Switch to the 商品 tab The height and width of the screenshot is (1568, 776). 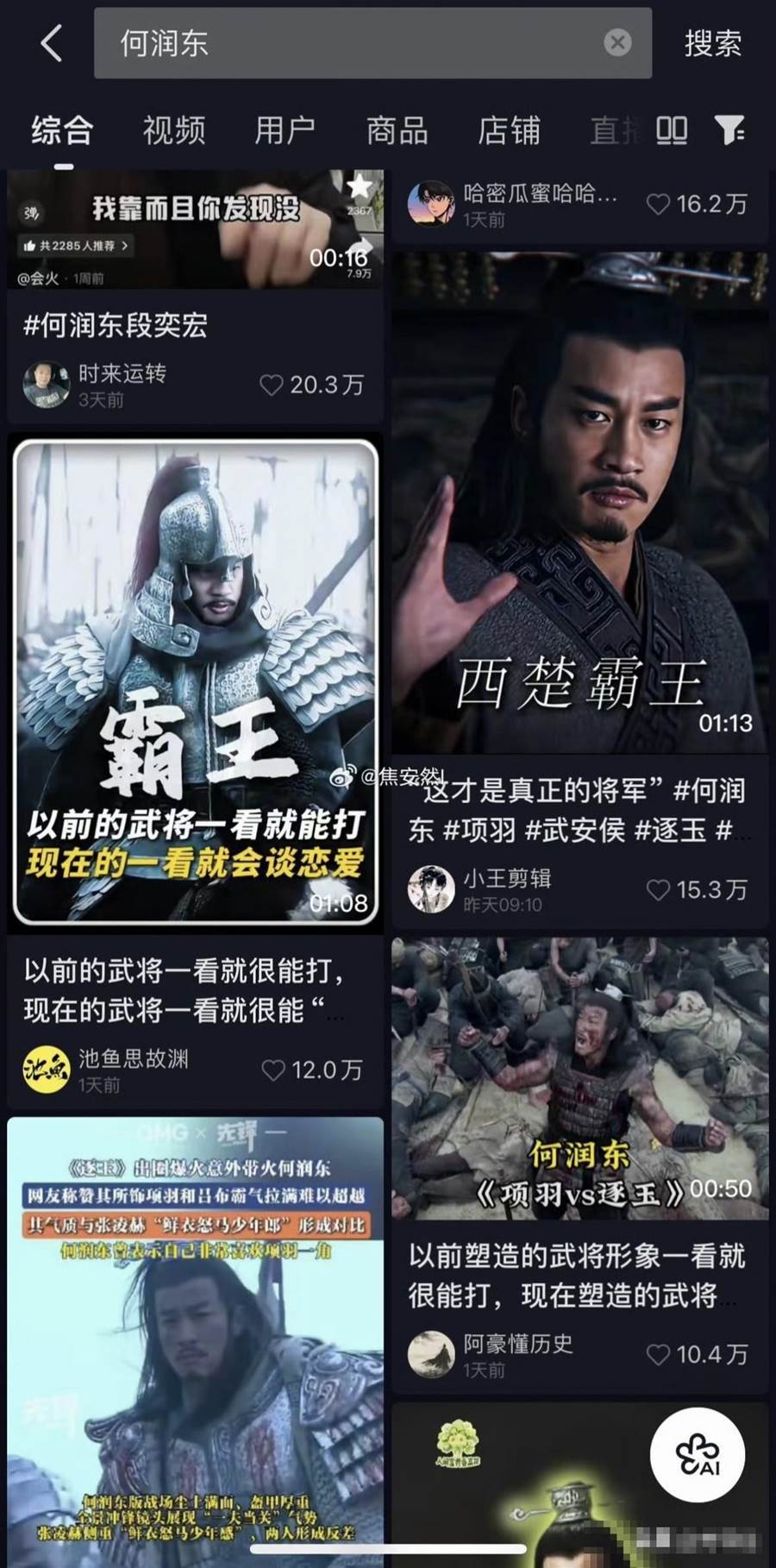[397, 131]
